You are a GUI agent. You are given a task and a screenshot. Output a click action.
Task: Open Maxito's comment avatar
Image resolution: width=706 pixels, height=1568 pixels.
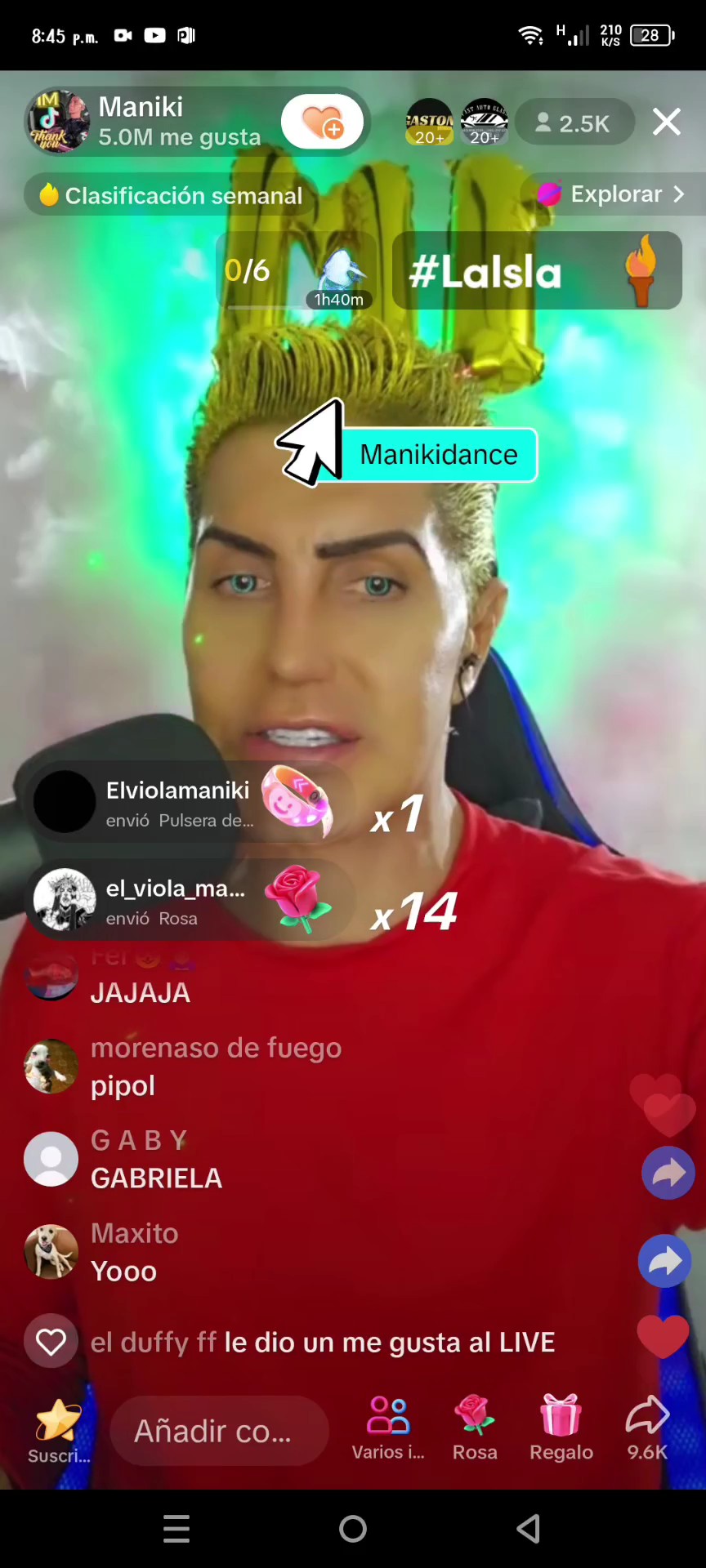click(51, 1251)
